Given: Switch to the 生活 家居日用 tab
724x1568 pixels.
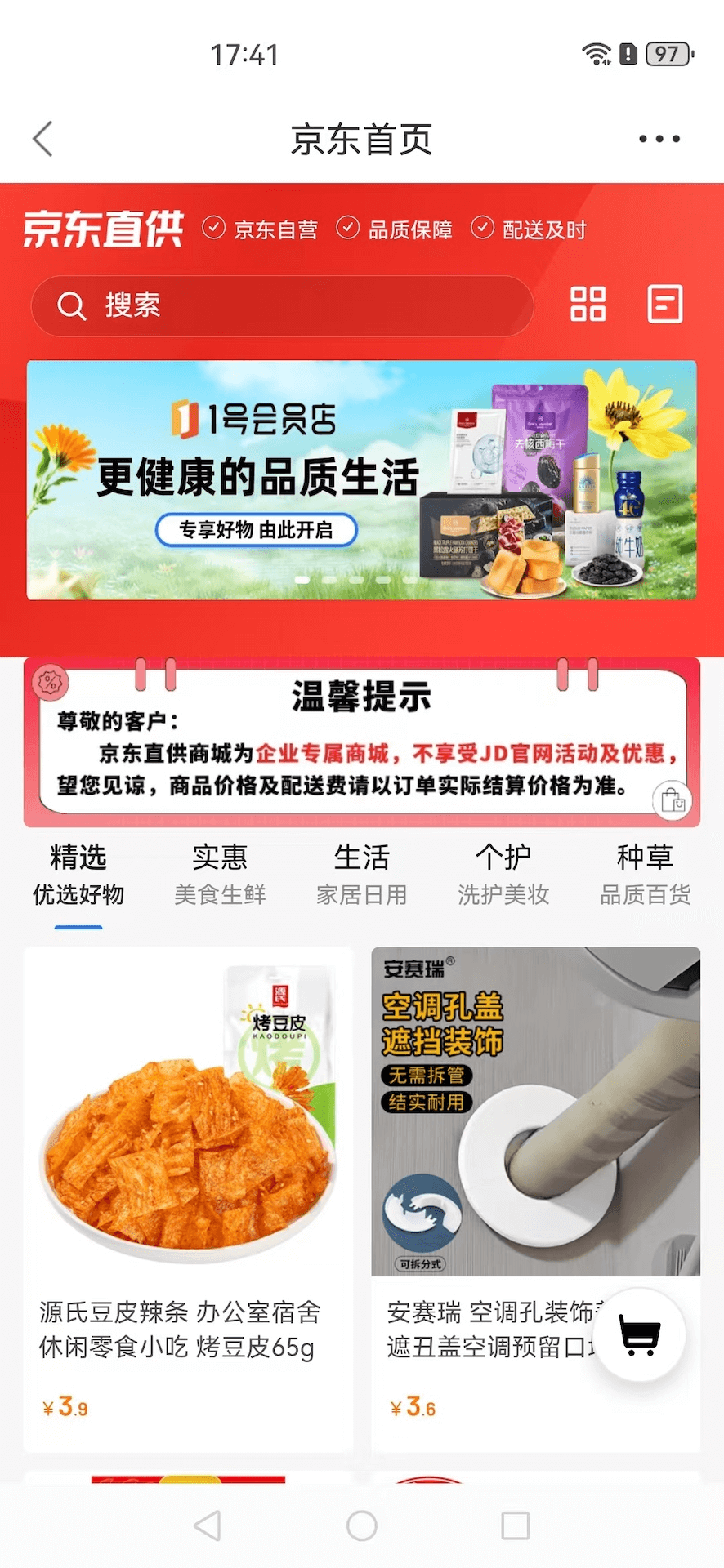Looking at the screenshot, I should coord(361,875).
